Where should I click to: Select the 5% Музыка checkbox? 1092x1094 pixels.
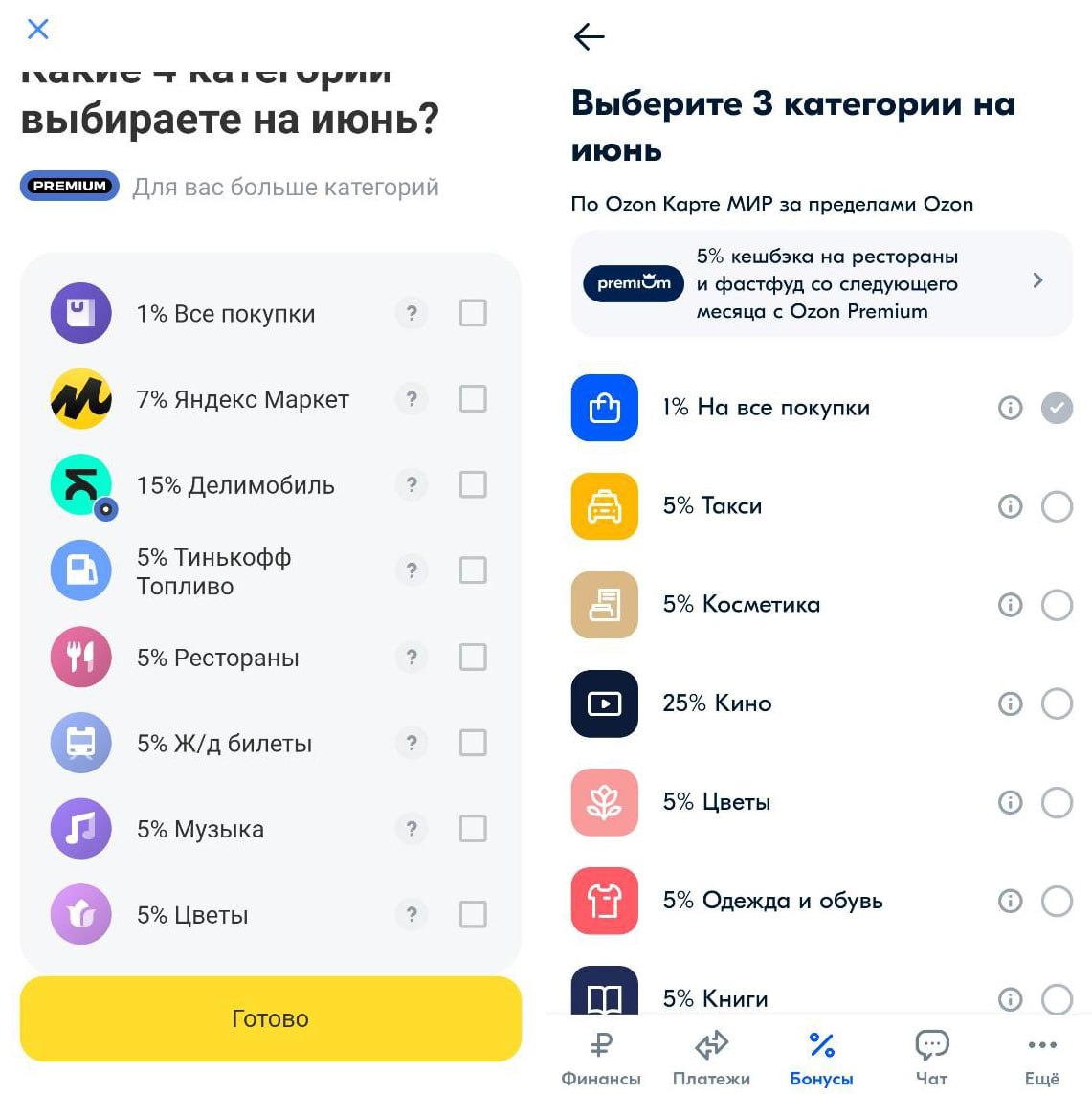click(473, 829)
